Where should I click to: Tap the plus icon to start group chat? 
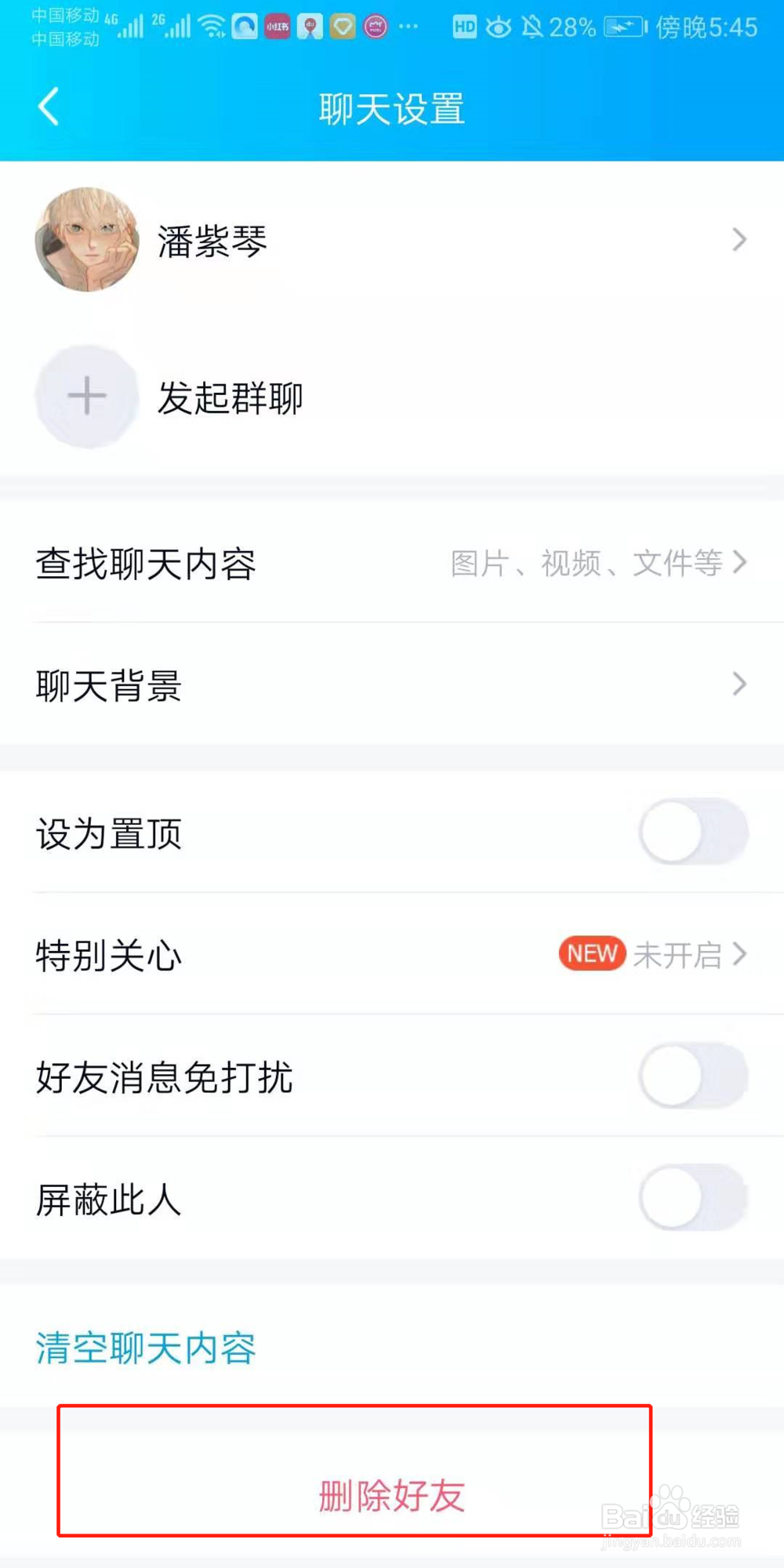pos(88,397)
